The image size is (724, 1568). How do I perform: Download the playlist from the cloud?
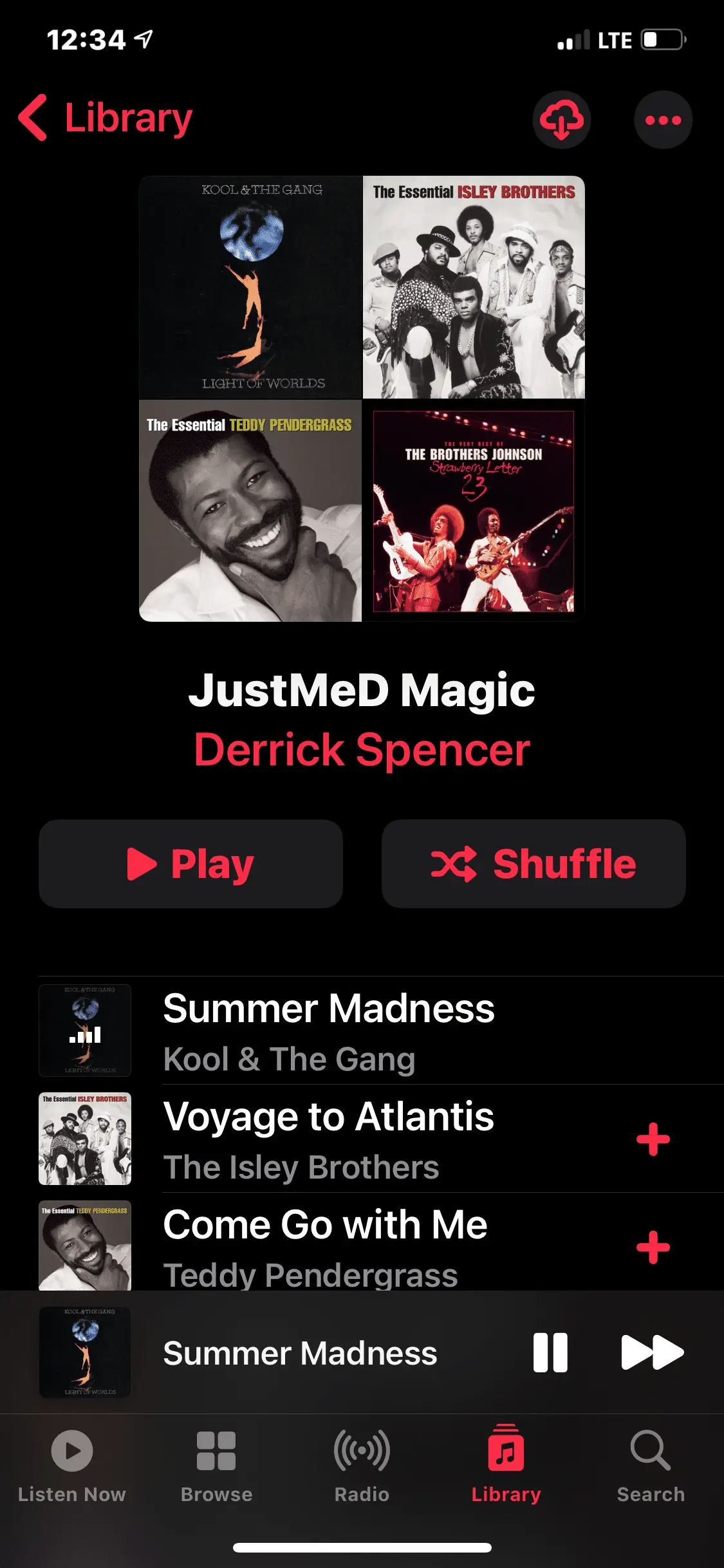[561, 120]
